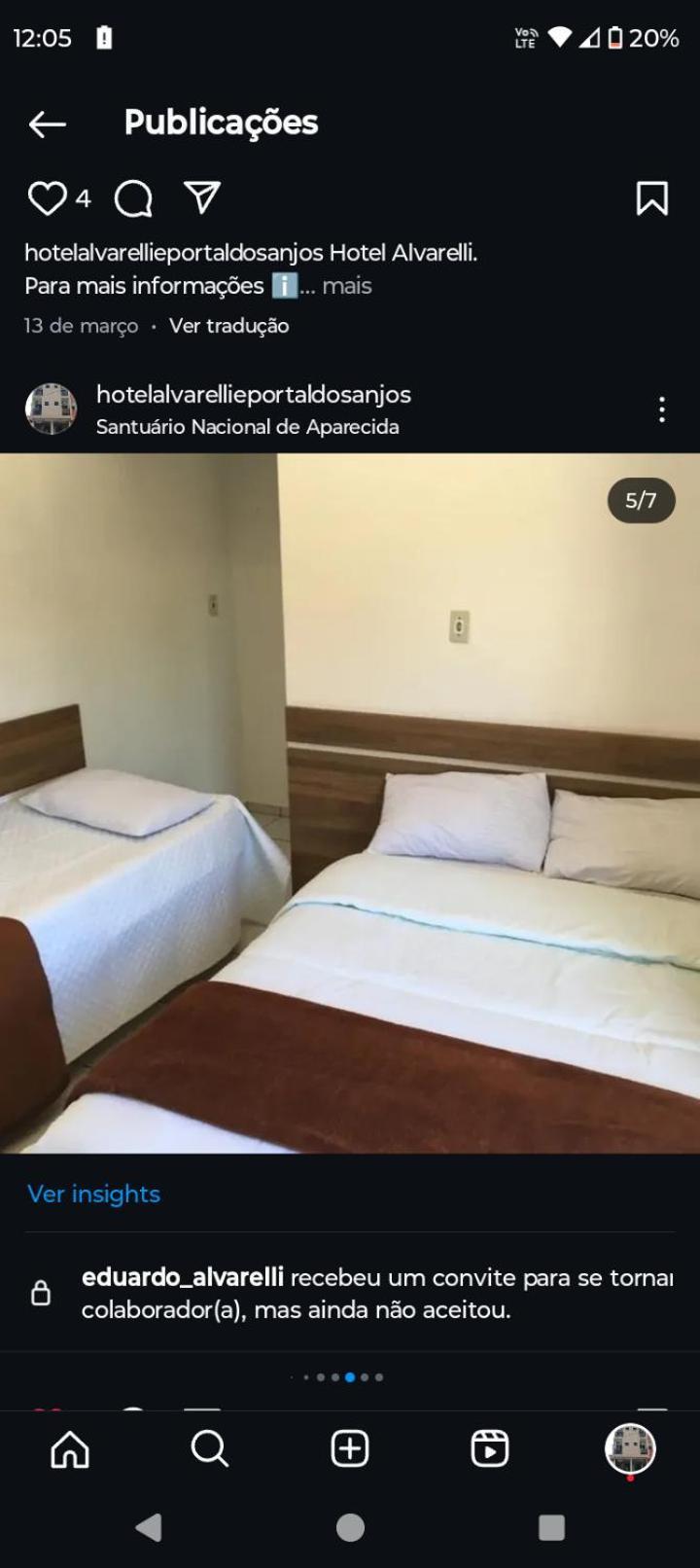Screen dimensions: 700x1568
Task: Expand caption by tapping mais
Action: click(346, 286)
